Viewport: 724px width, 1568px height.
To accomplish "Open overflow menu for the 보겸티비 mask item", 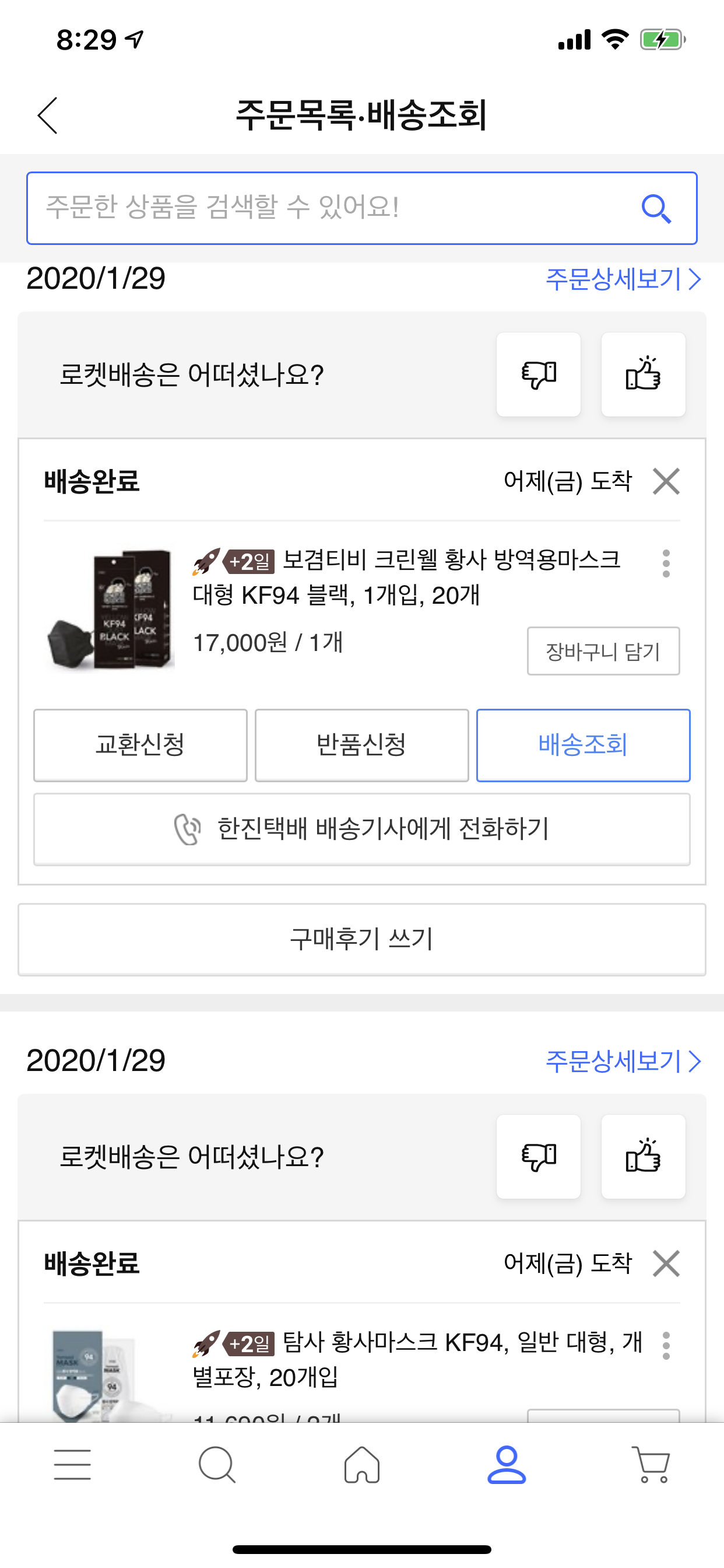I will (666, 563).
